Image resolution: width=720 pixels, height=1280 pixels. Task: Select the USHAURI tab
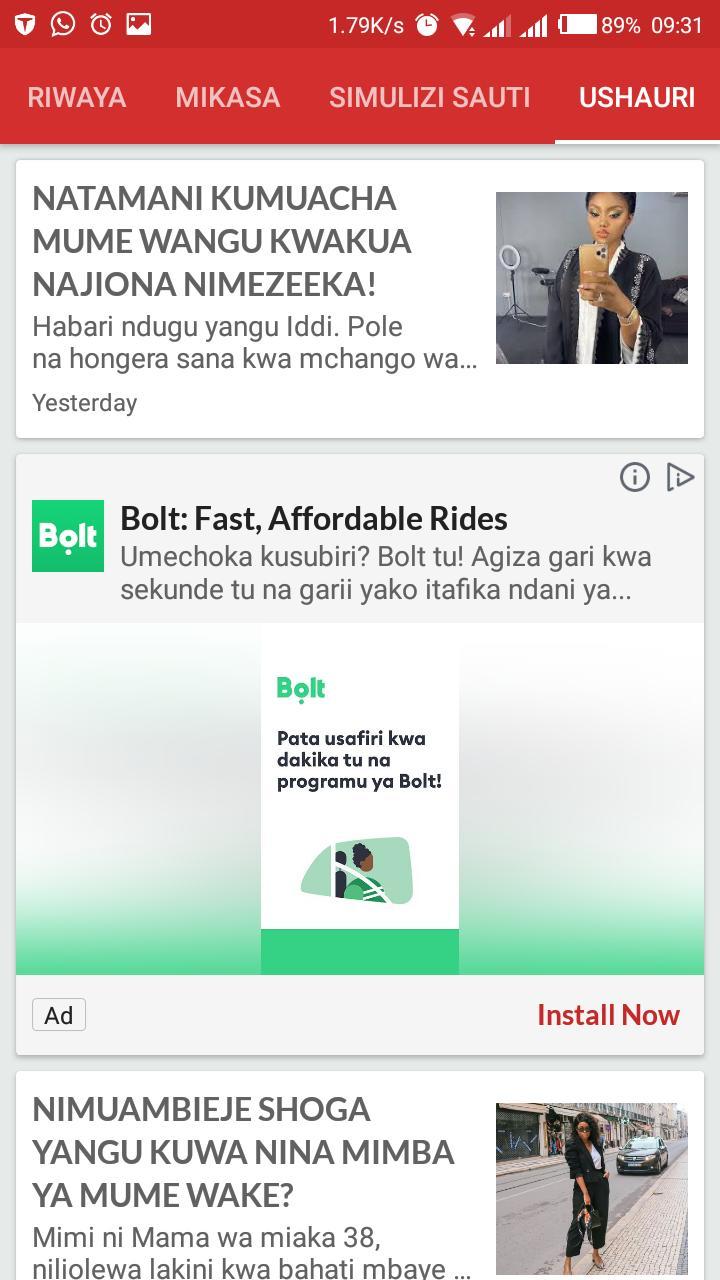pos(637,97)
